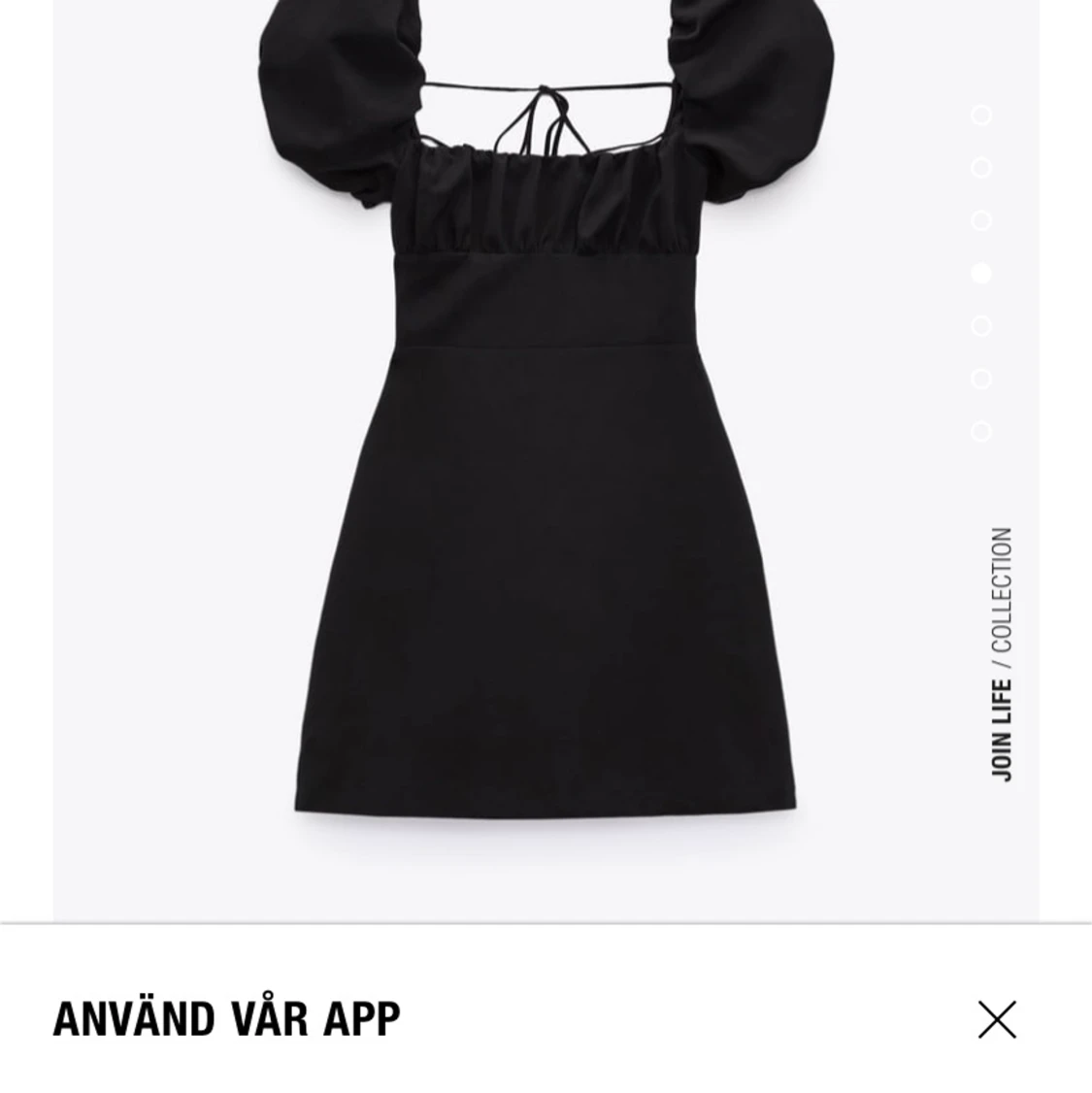Image resolution: width=1092 pixels, height=1093 pixels.
Task: Dismiss the app banner with the X icon
Action: tap(996, 1020)
